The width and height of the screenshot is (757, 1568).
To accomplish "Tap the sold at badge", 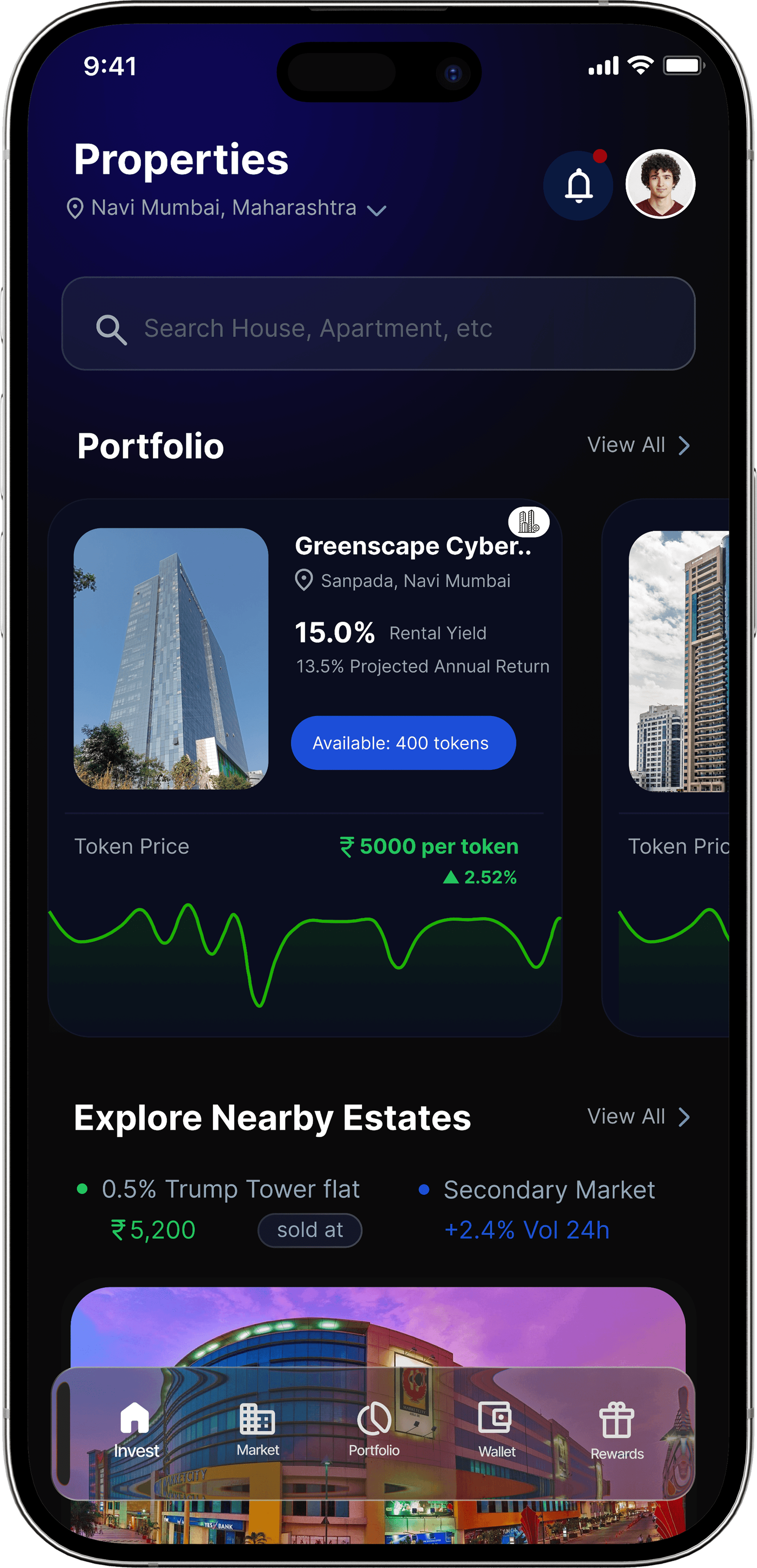I will point(310,1229).
